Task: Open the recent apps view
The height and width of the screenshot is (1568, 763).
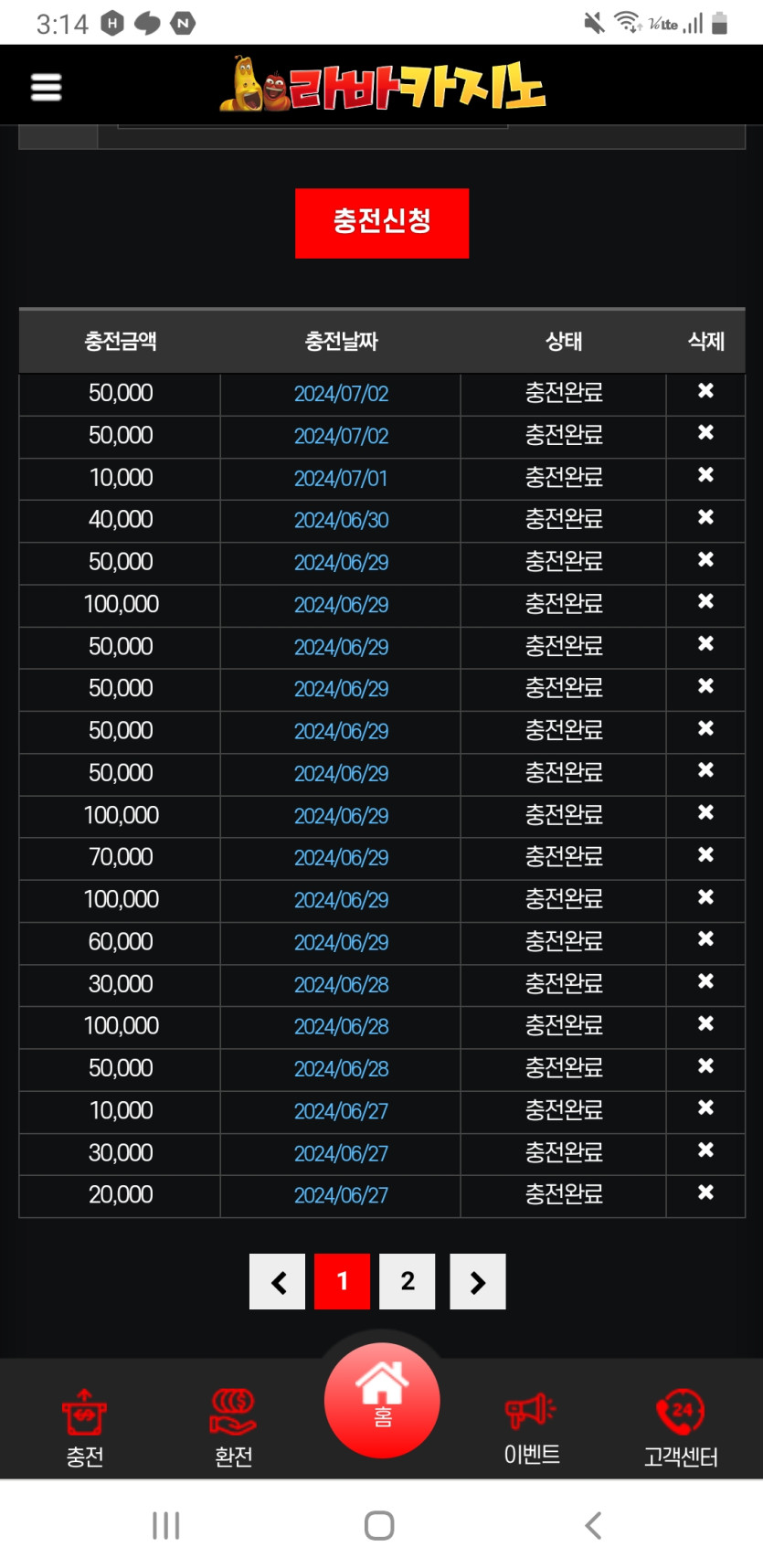Action: [165, 1525]
